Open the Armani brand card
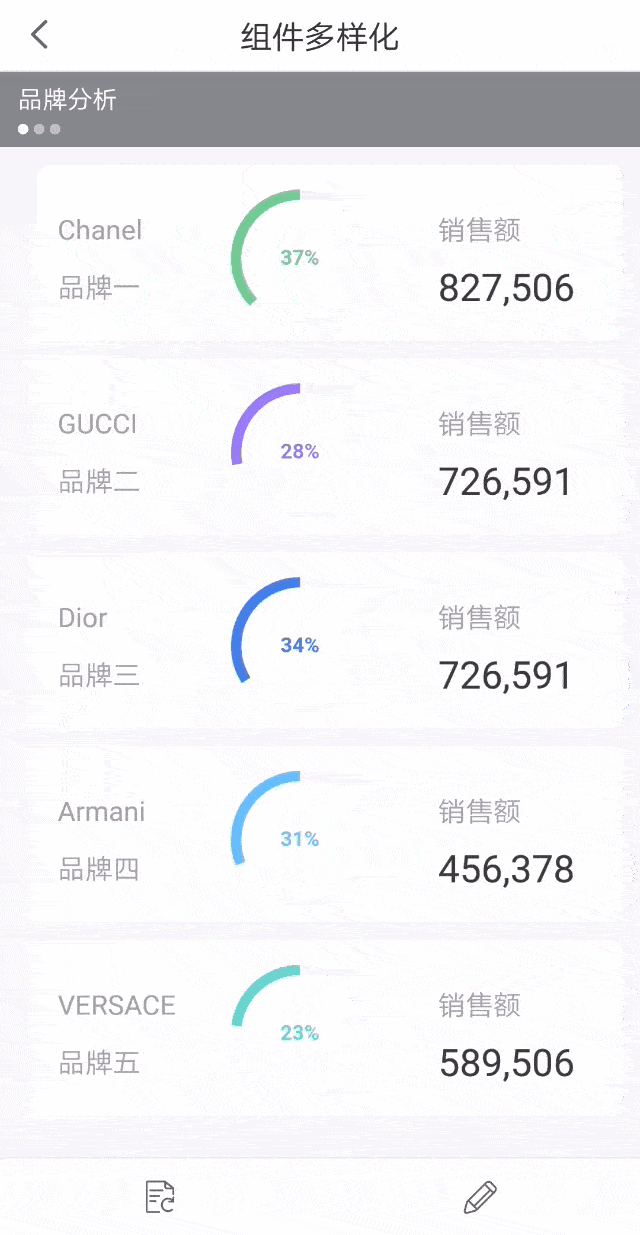Screen dimensions: 640x1235 [x=328, y=840]
